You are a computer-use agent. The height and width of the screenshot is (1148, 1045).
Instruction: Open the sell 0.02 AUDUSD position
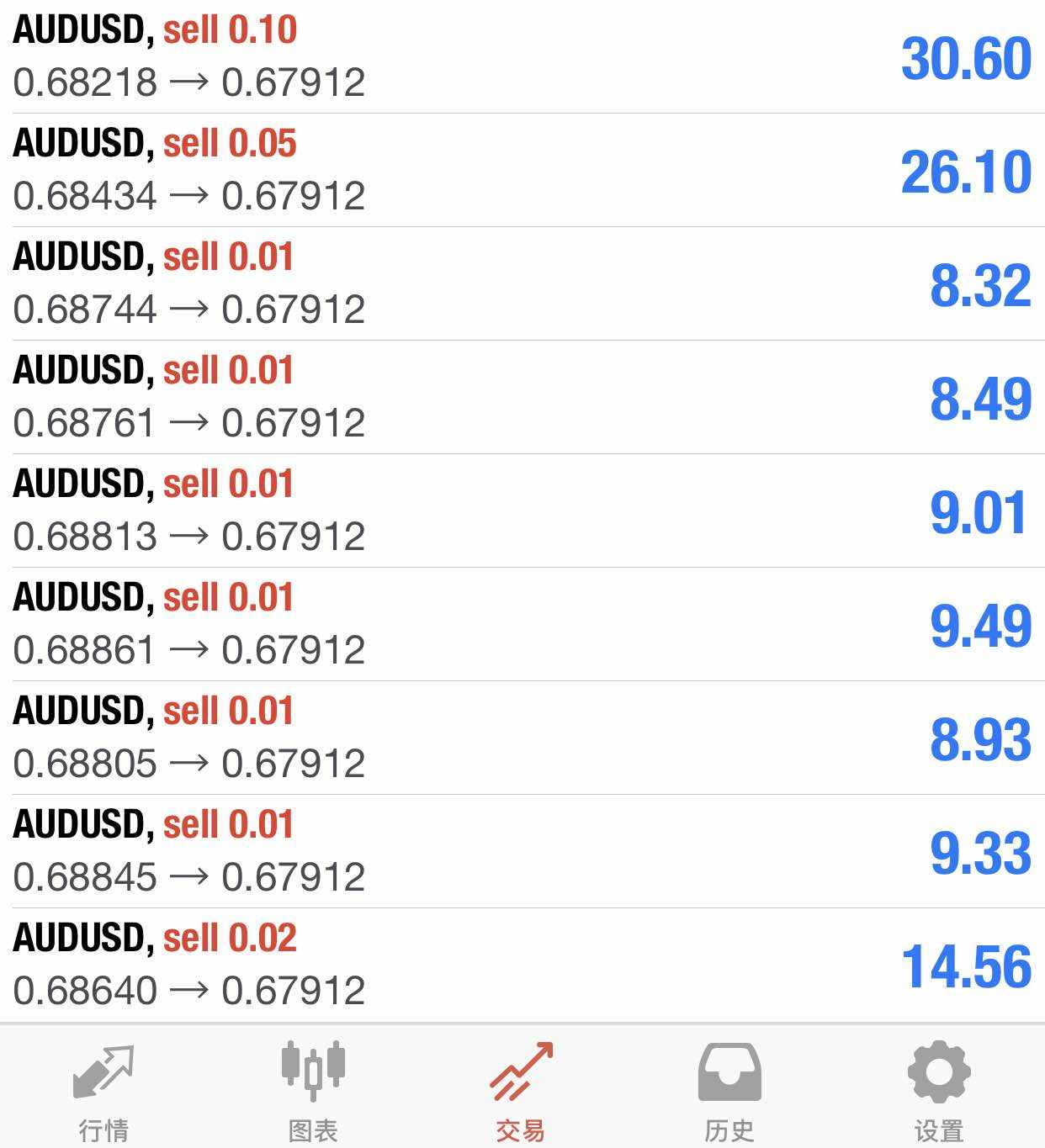pyautogui.click(x=522, y=965)
